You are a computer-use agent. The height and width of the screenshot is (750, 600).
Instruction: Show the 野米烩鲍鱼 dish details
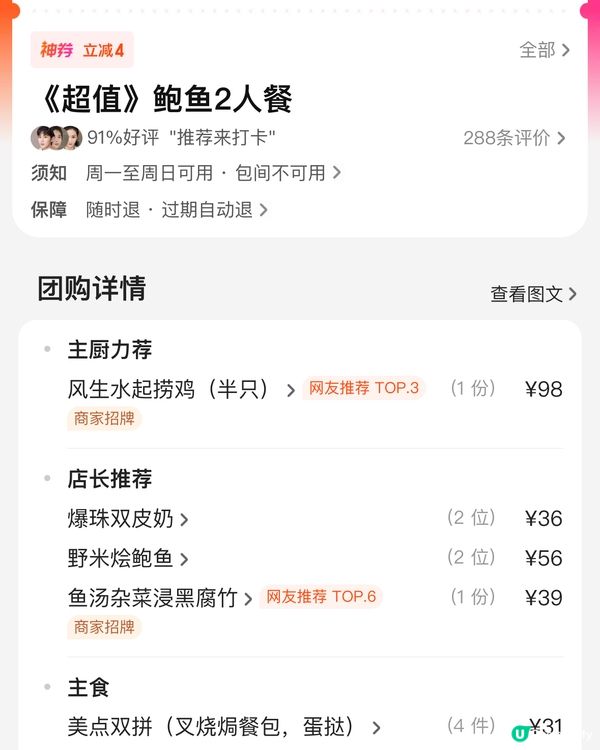[x=127, y=558]
